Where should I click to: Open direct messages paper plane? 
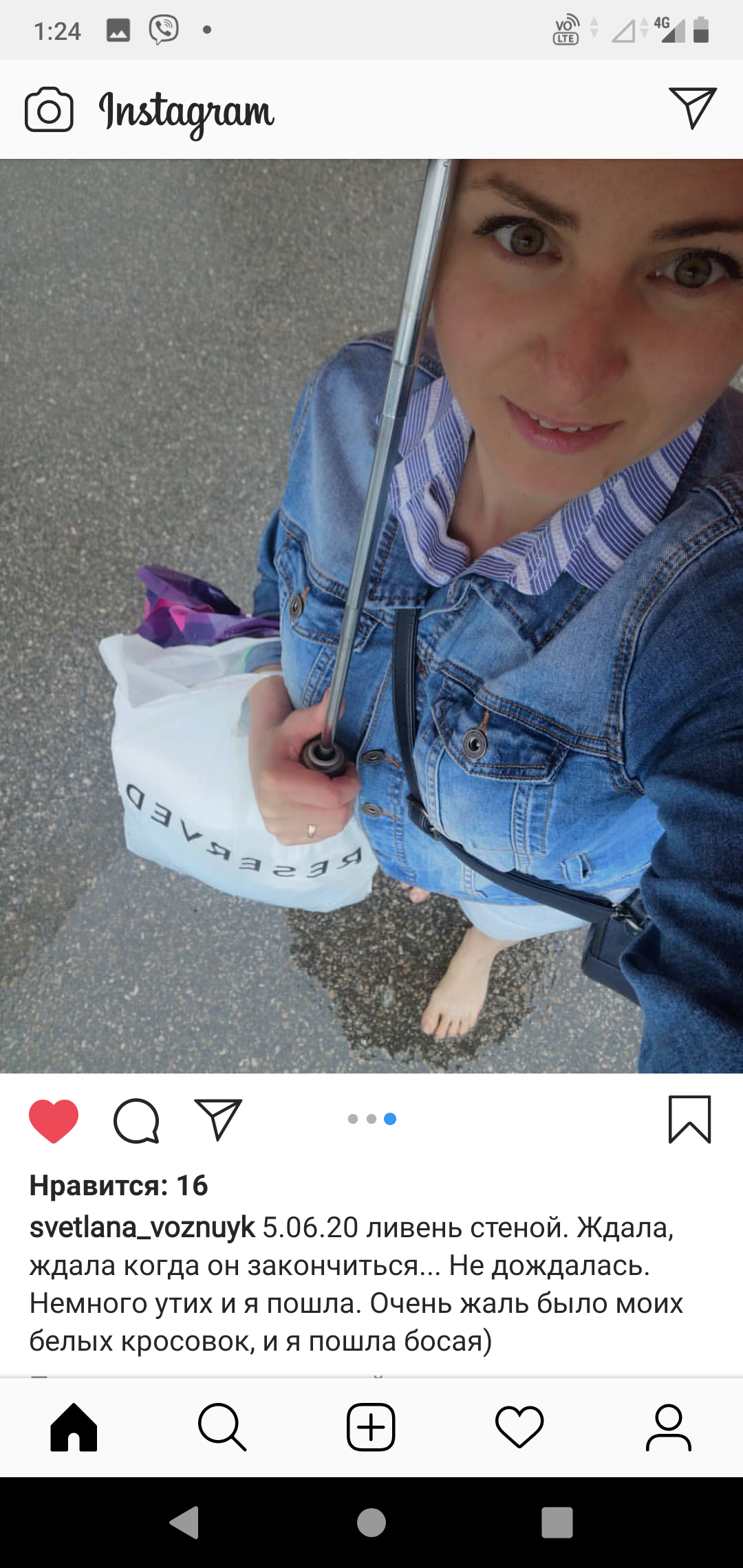tap(693, 108)
